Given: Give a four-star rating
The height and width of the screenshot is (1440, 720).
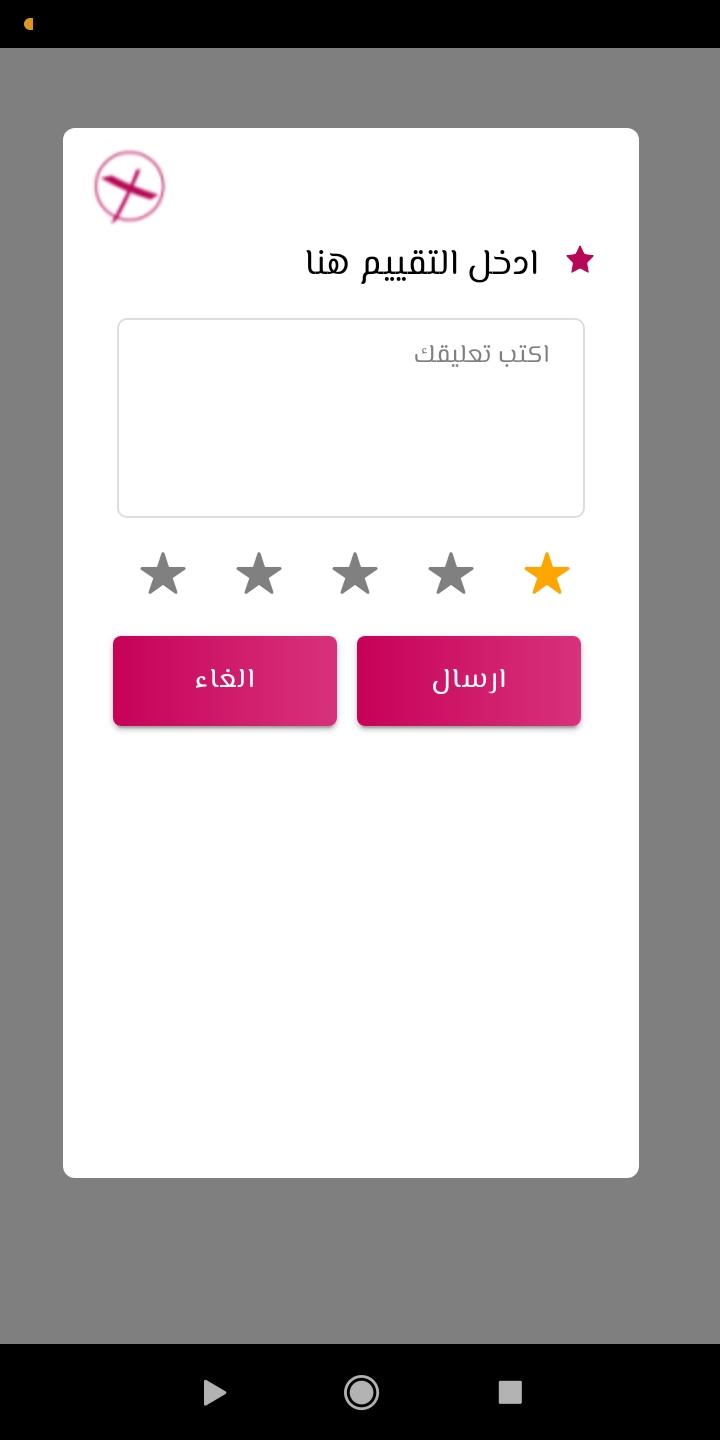Looking at the screenshot, I should (259, 574).
